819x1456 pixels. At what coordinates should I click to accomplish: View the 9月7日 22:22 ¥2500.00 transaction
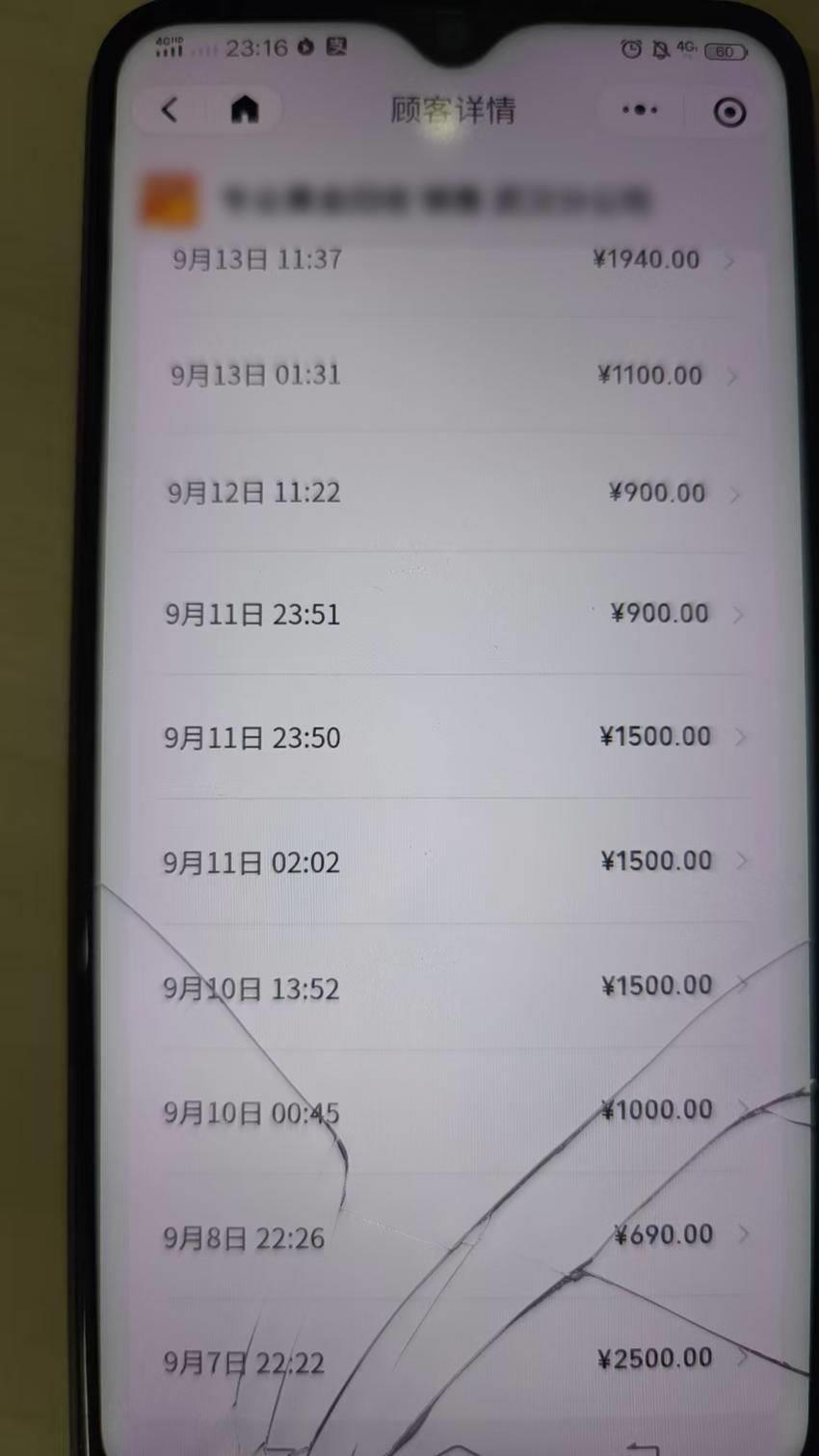coord(451,1361)
